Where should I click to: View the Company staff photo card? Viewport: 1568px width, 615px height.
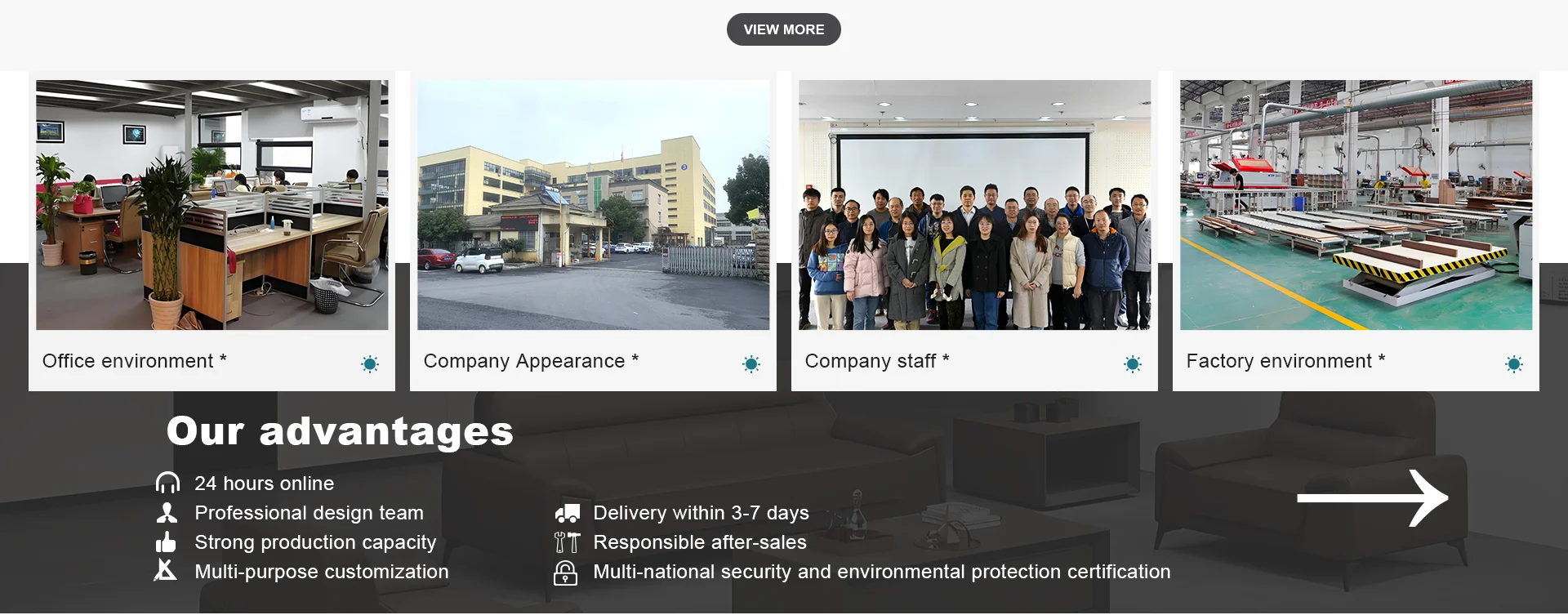(x=974, y=231)
